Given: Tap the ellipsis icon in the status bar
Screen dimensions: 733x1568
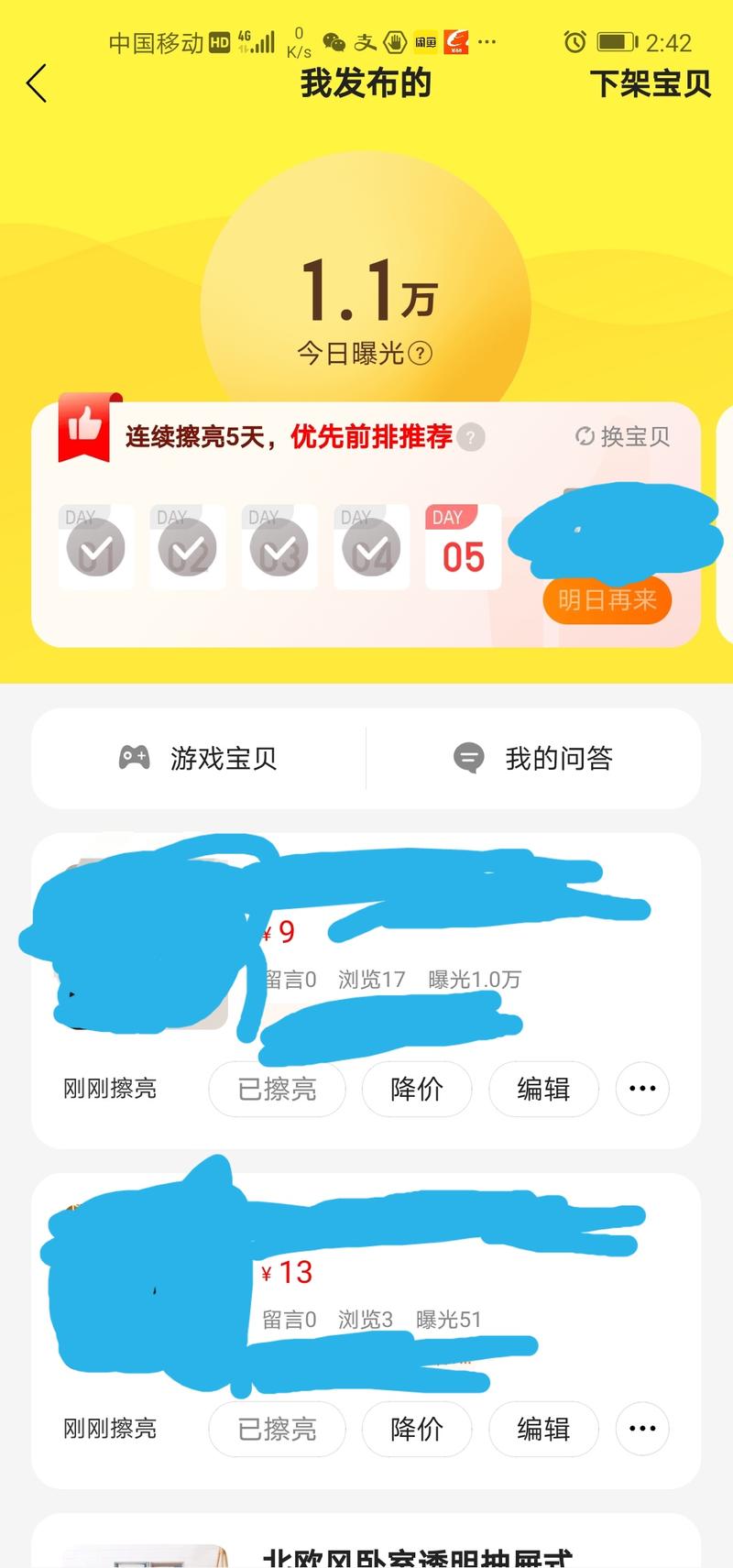Looking at the screenshot, I should point(487,41).
